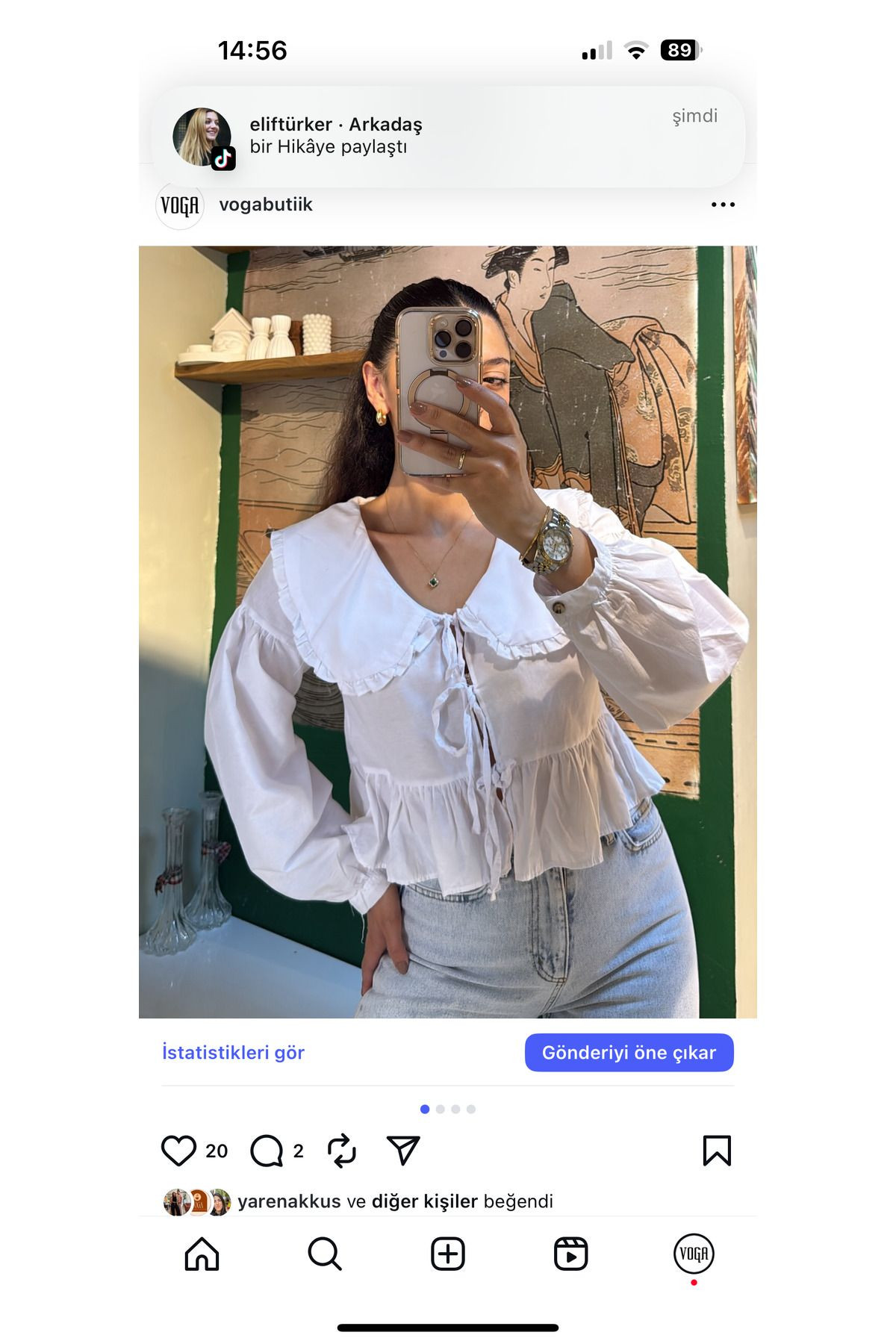Screen dimensions: 896x1344
Task: Open the post photo of white blouse
Action: pos(448,632)
